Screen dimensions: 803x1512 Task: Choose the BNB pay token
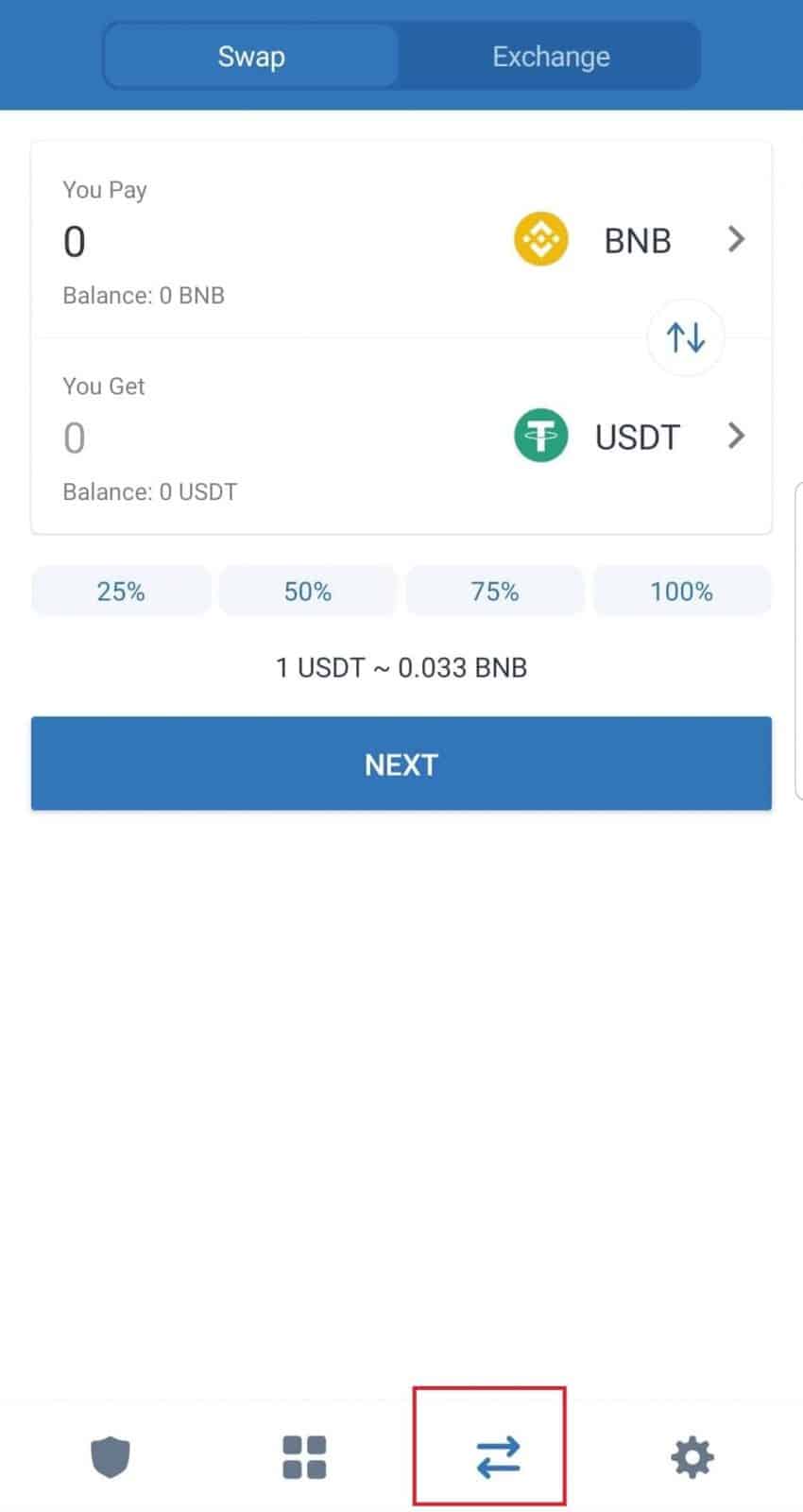pos(630,240)
